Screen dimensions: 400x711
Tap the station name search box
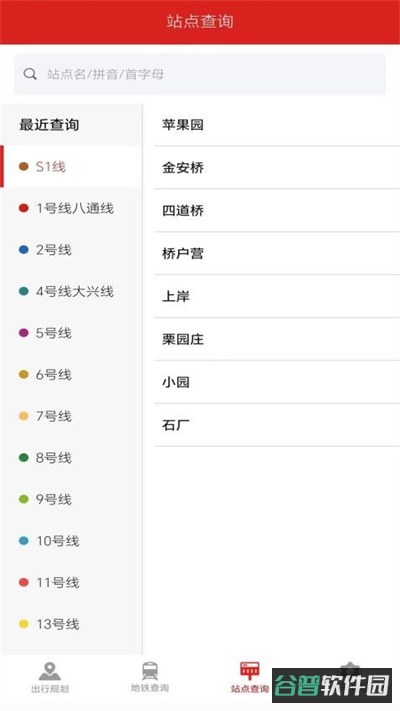tap(200, 74)
